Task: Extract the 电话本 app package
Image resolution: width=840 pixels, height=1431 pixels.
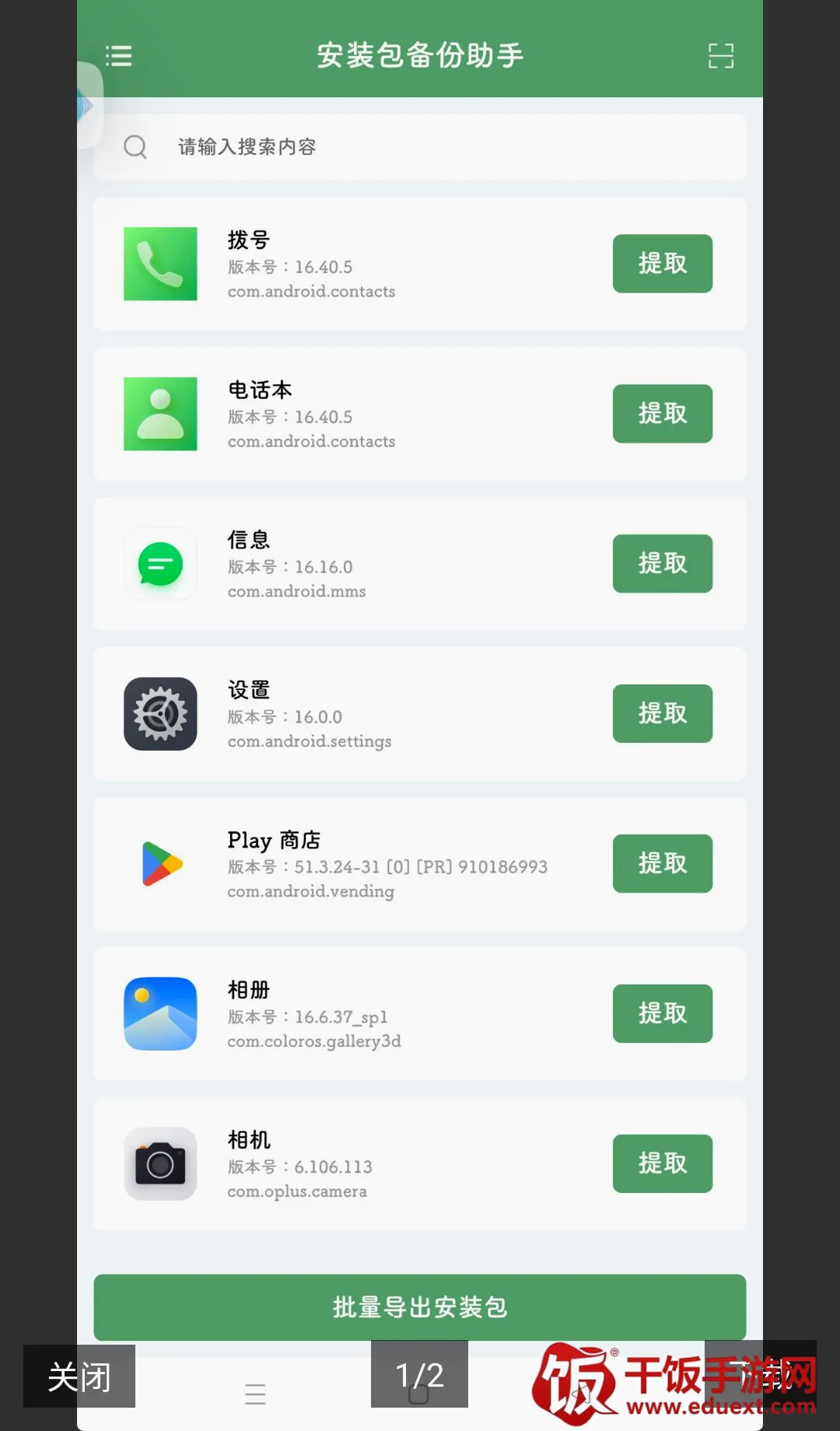Action: click(663, 414)
